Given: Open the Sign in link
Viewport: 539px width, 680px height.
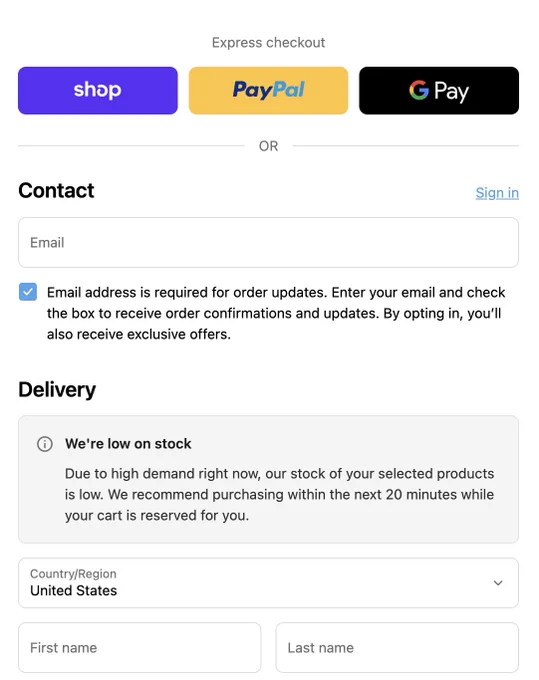Looking at the screenshot, I should (497, 193).
